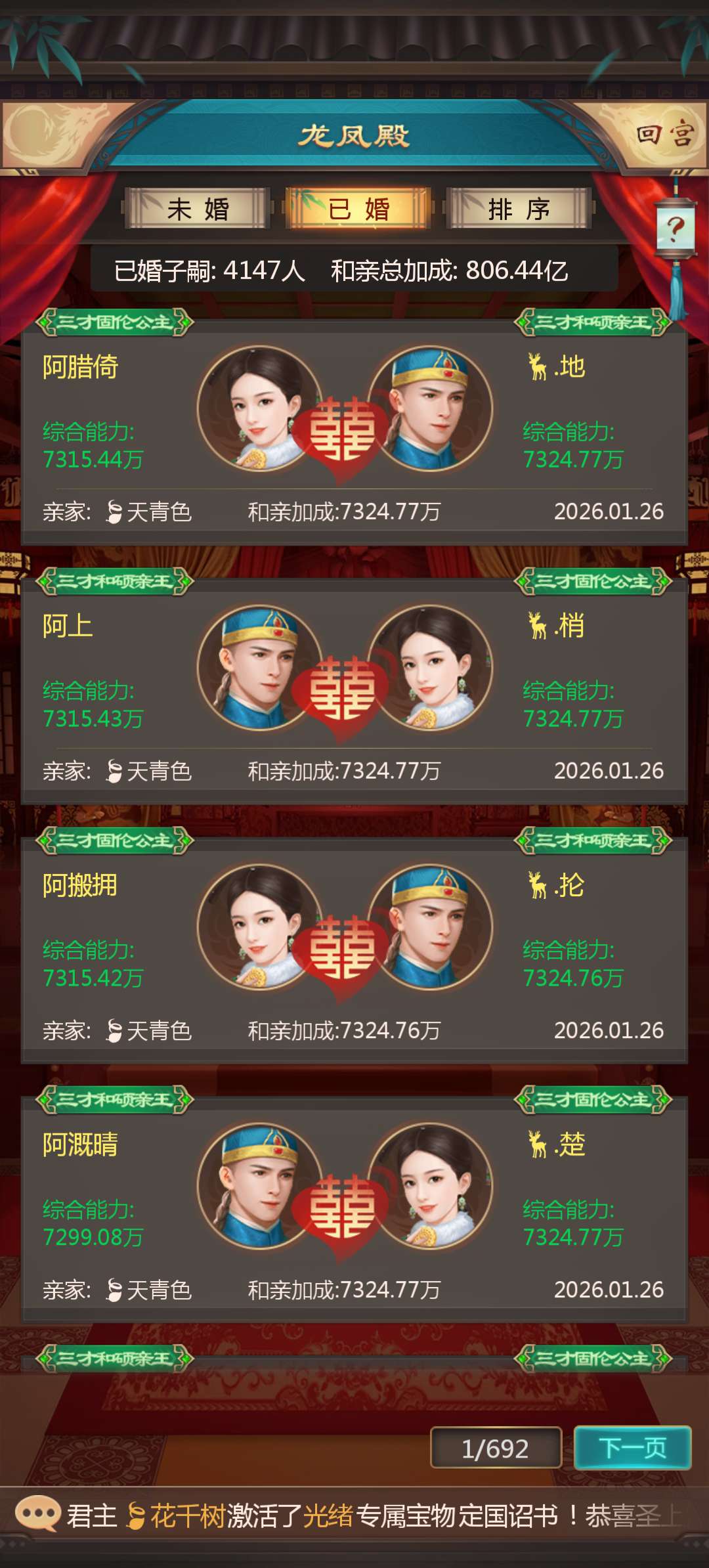Screen dimensions: 709x1568
Task: Switch to the 未婚 tab
Action: (x=198, y=209)
